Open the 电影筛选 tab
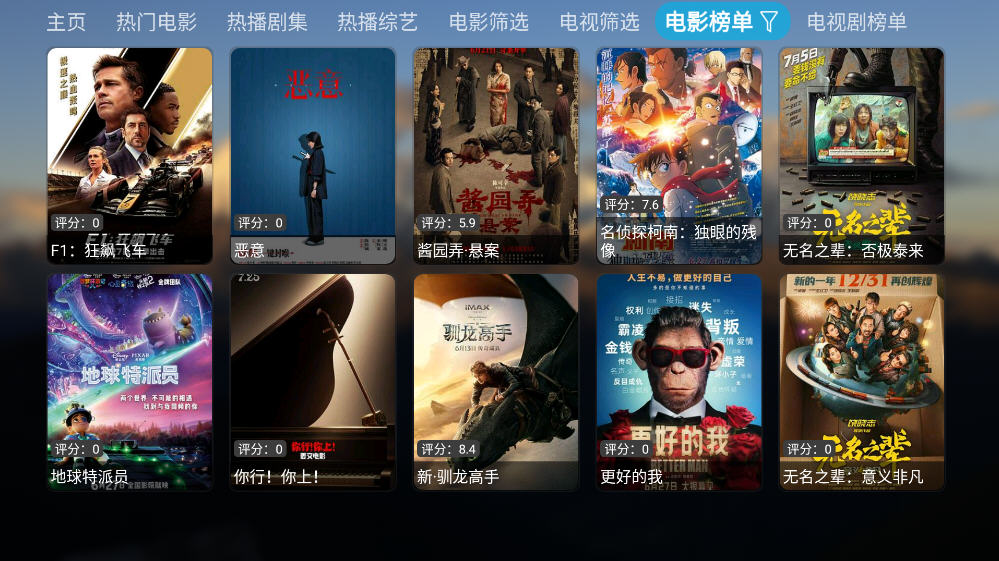 tap(488, 22)
